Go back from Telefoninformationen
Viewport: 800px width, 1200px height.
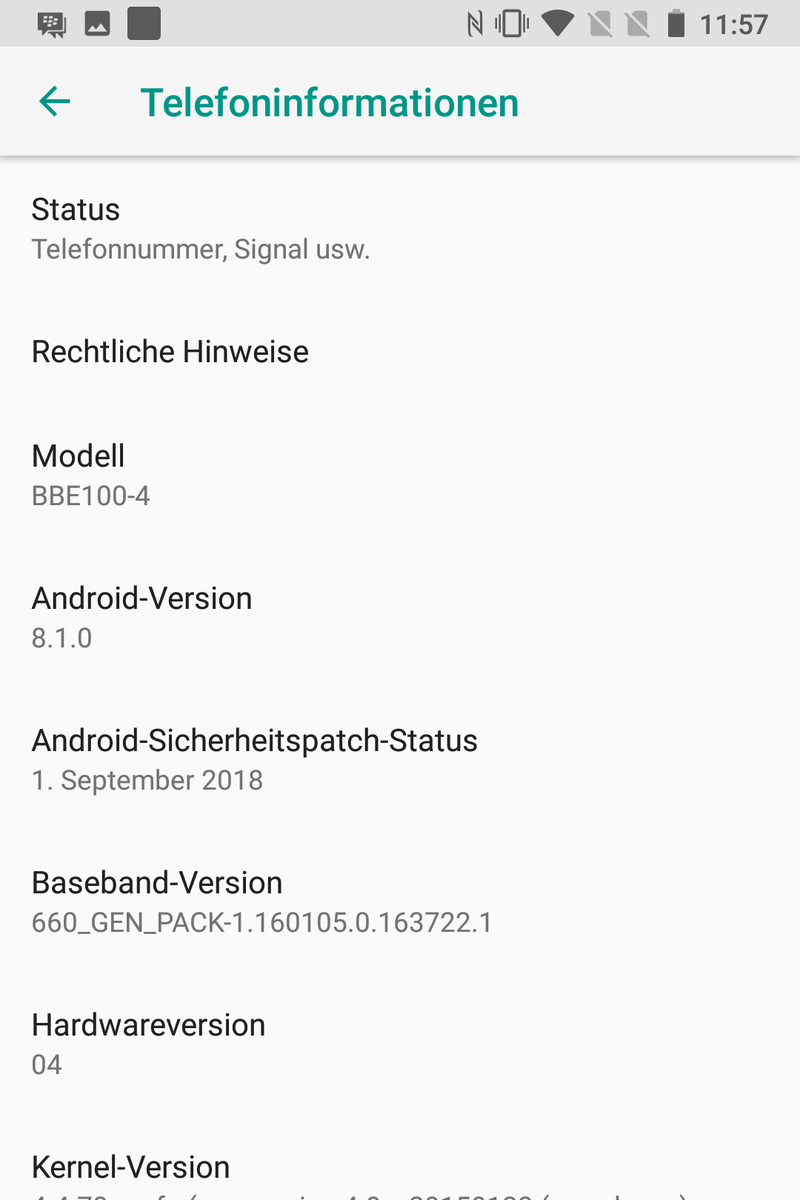(x=55, y=102)
